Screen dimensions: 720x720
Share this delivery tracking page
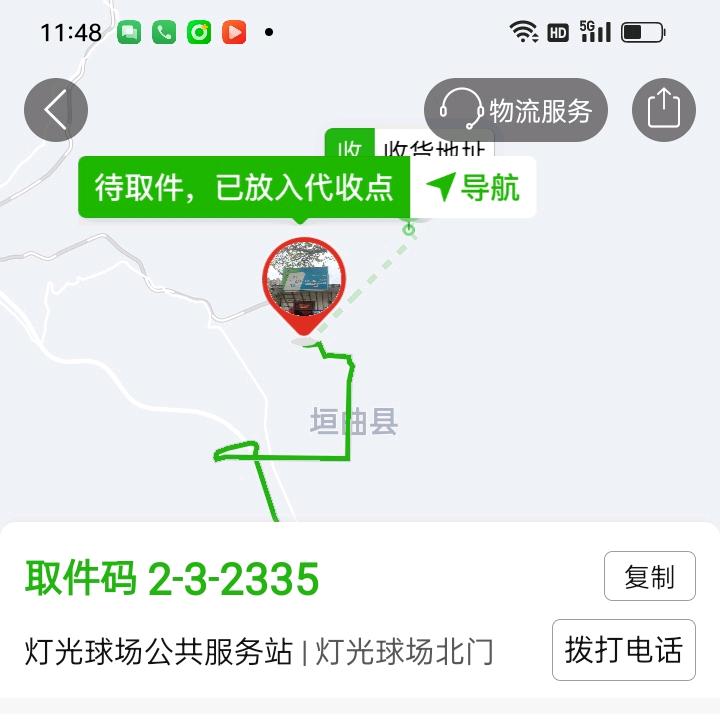coord(664,110)
